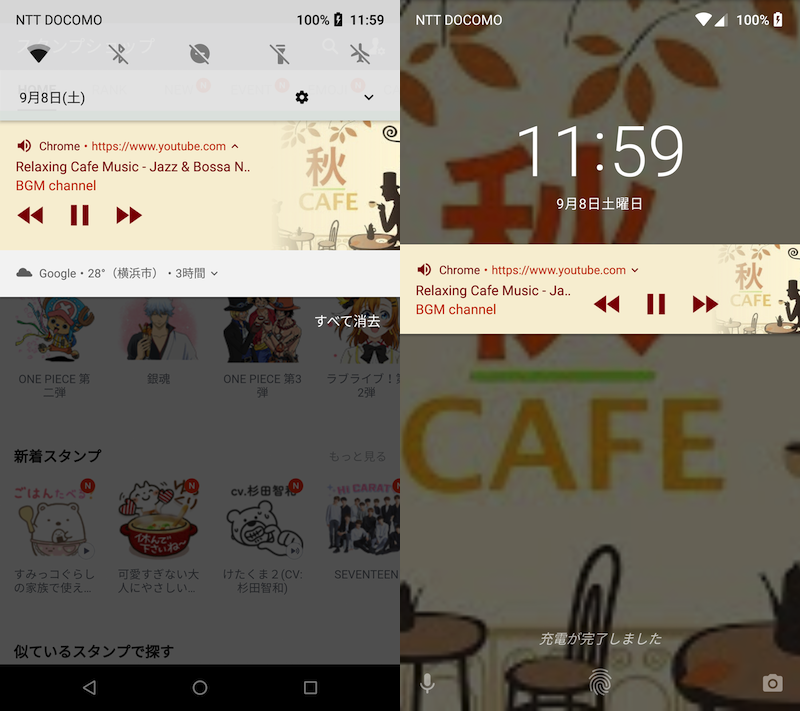Viewport: 800px width, 711px height.
Task: Skip forward on the lock screen
Action: coord(705,303)
